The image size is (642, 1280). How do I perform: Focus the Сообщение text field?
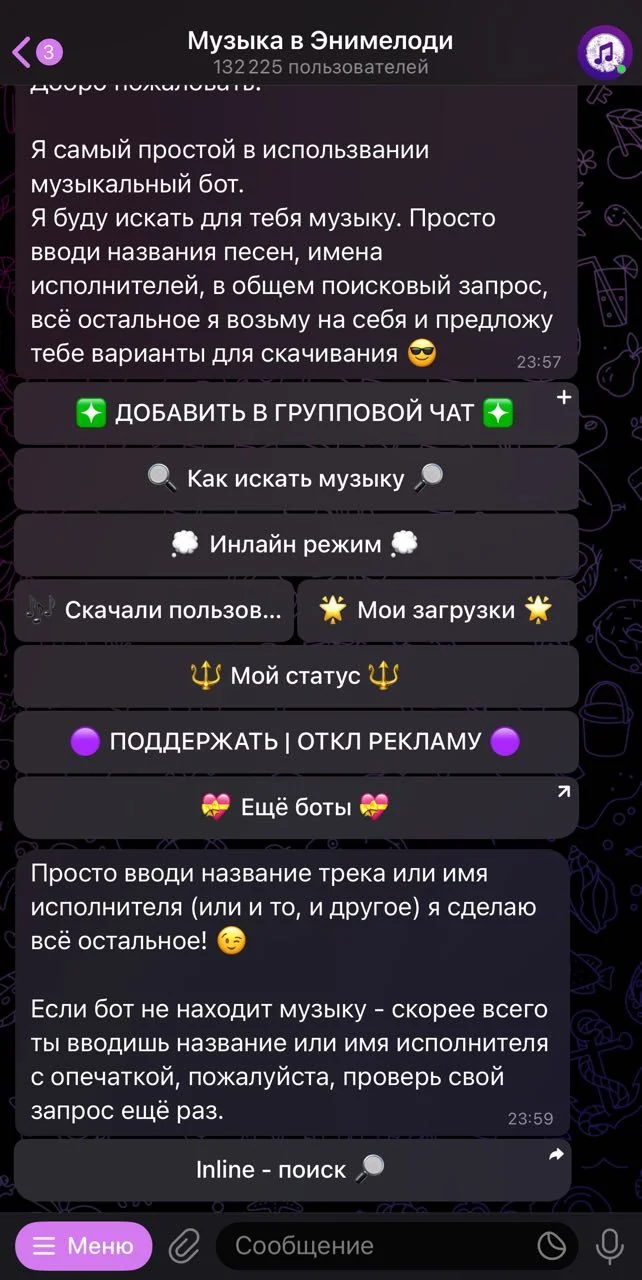click(380, 1246)
